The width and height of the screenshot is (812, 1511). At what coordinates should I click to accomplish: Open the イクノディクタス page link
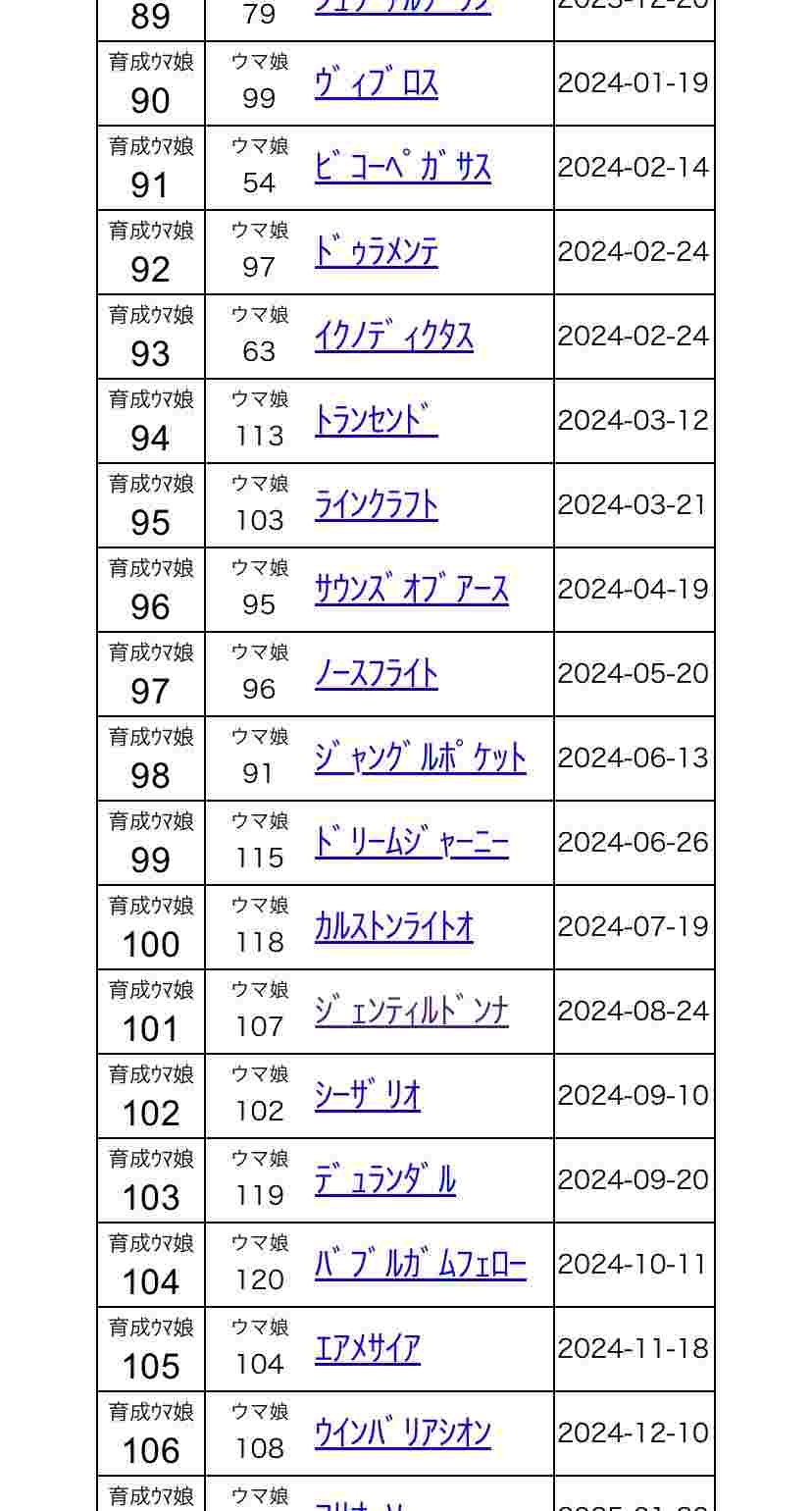coord(393,338)
